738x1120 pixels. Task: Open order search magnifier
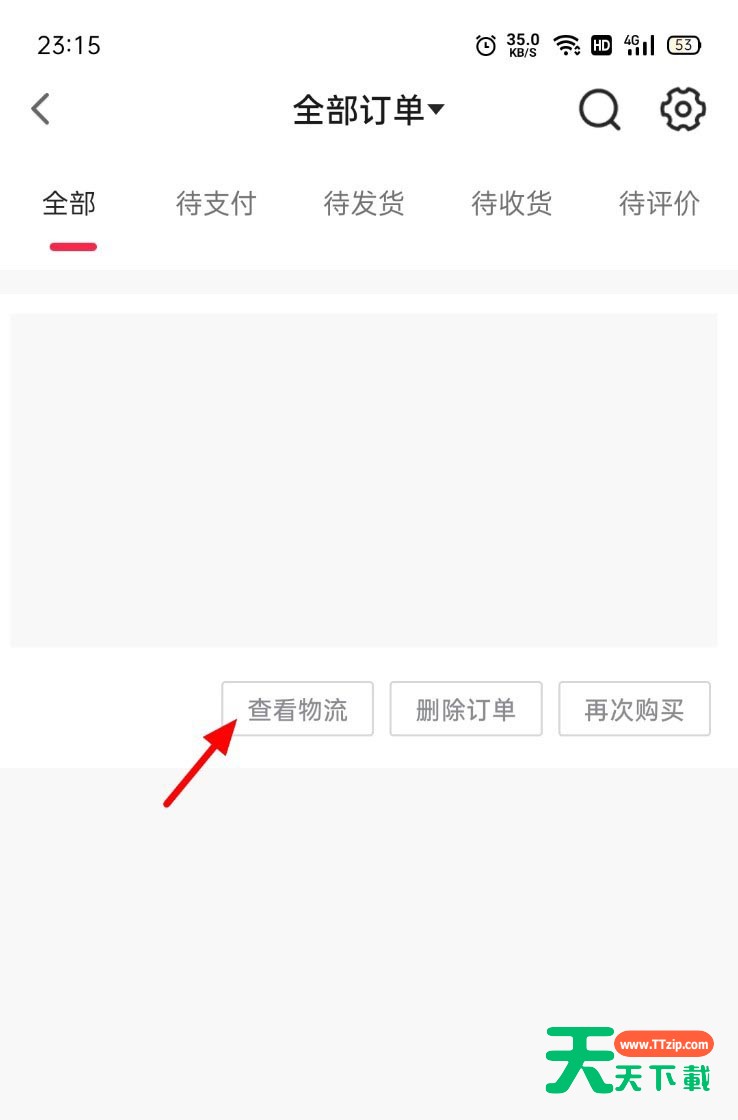click(599, 110)
